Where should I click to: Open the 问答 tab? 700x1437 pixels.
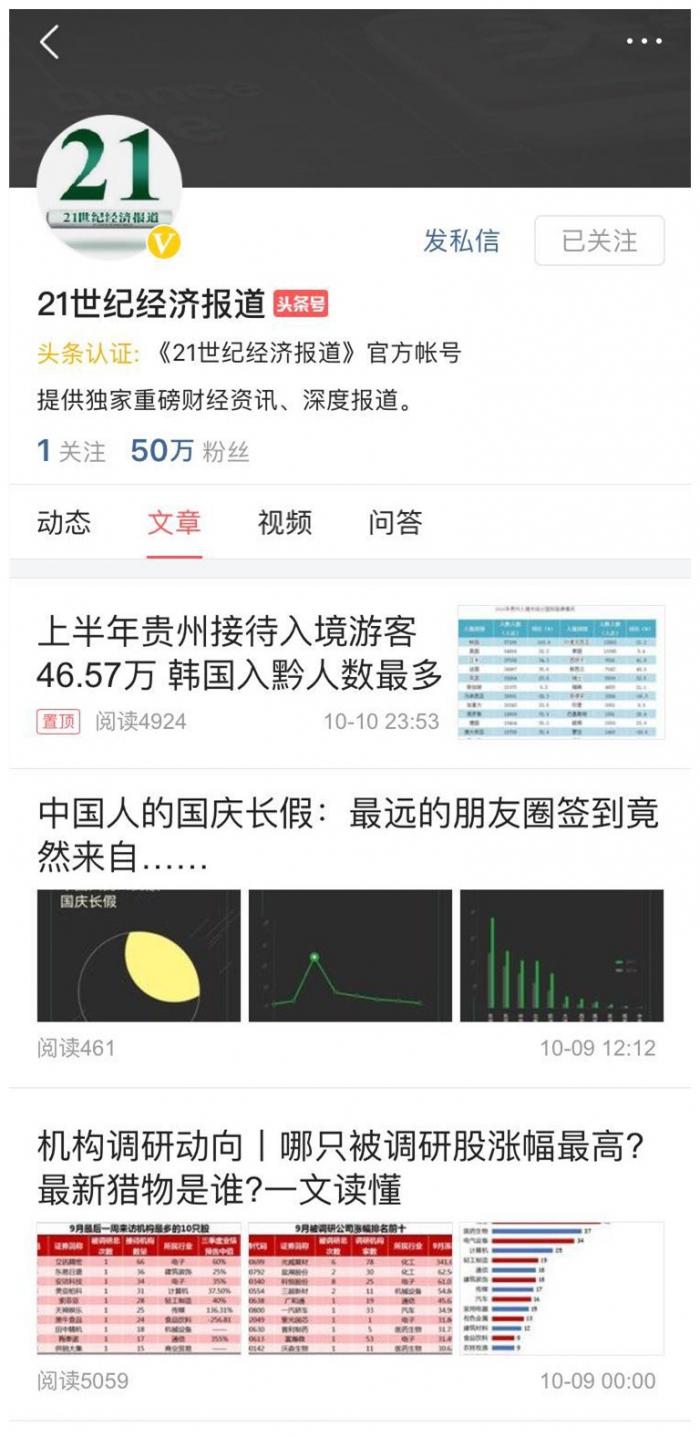[395, 522]
